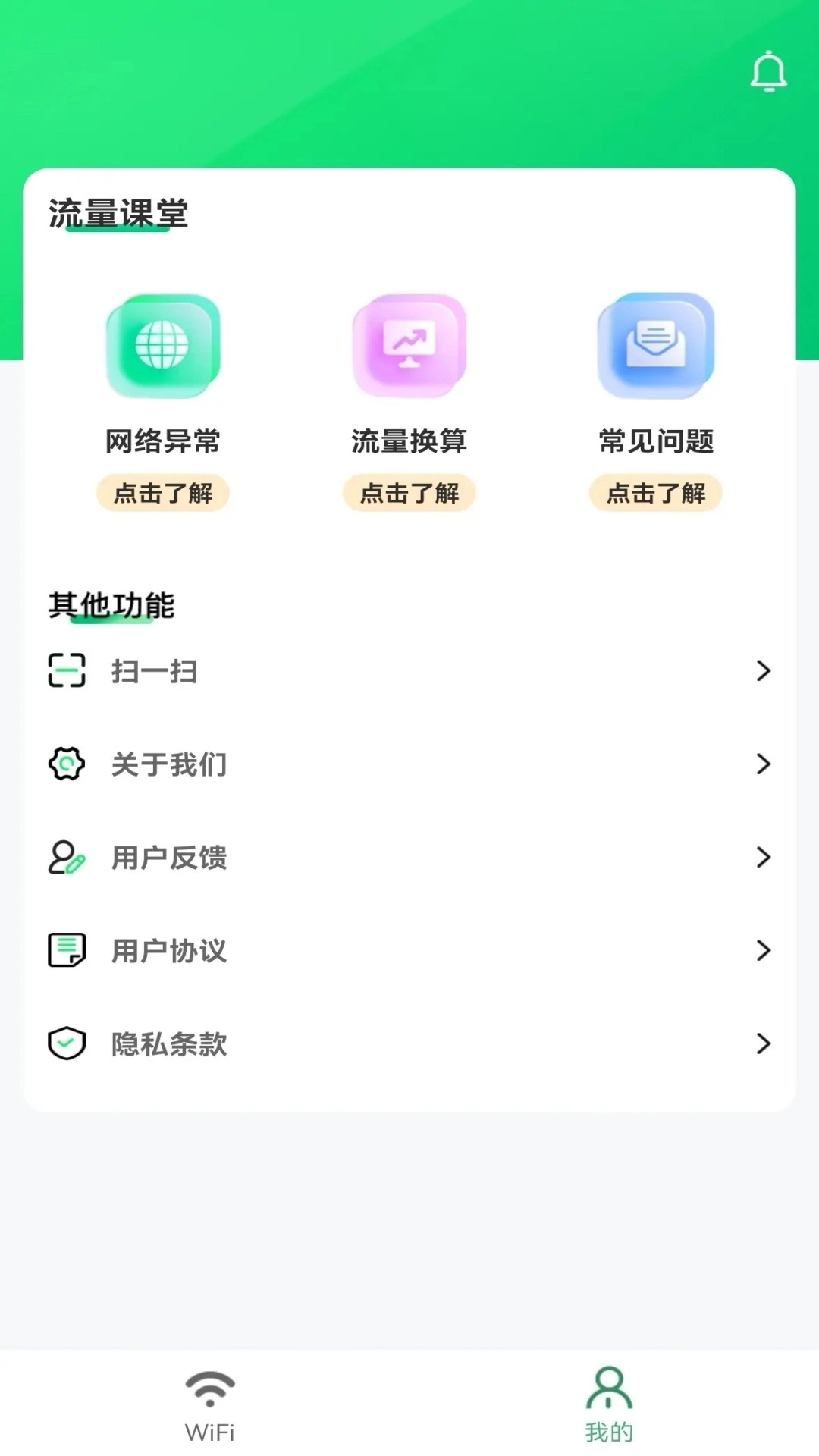Image resolution: width=819 pixels, height=1456 pixels.
Task: Expand the 关于我们 row chevron
Action: pos(763,764)
